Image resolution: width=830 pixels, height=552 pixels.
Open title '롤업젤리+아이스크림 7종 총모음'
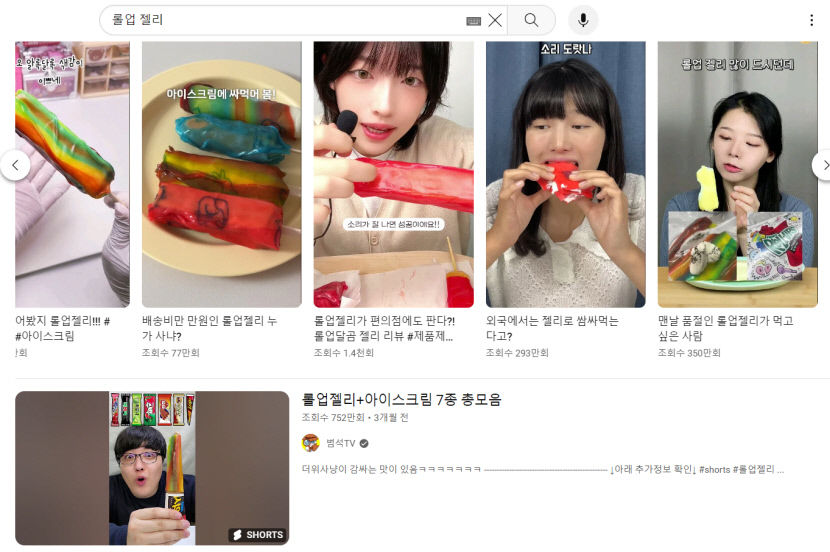401,399
